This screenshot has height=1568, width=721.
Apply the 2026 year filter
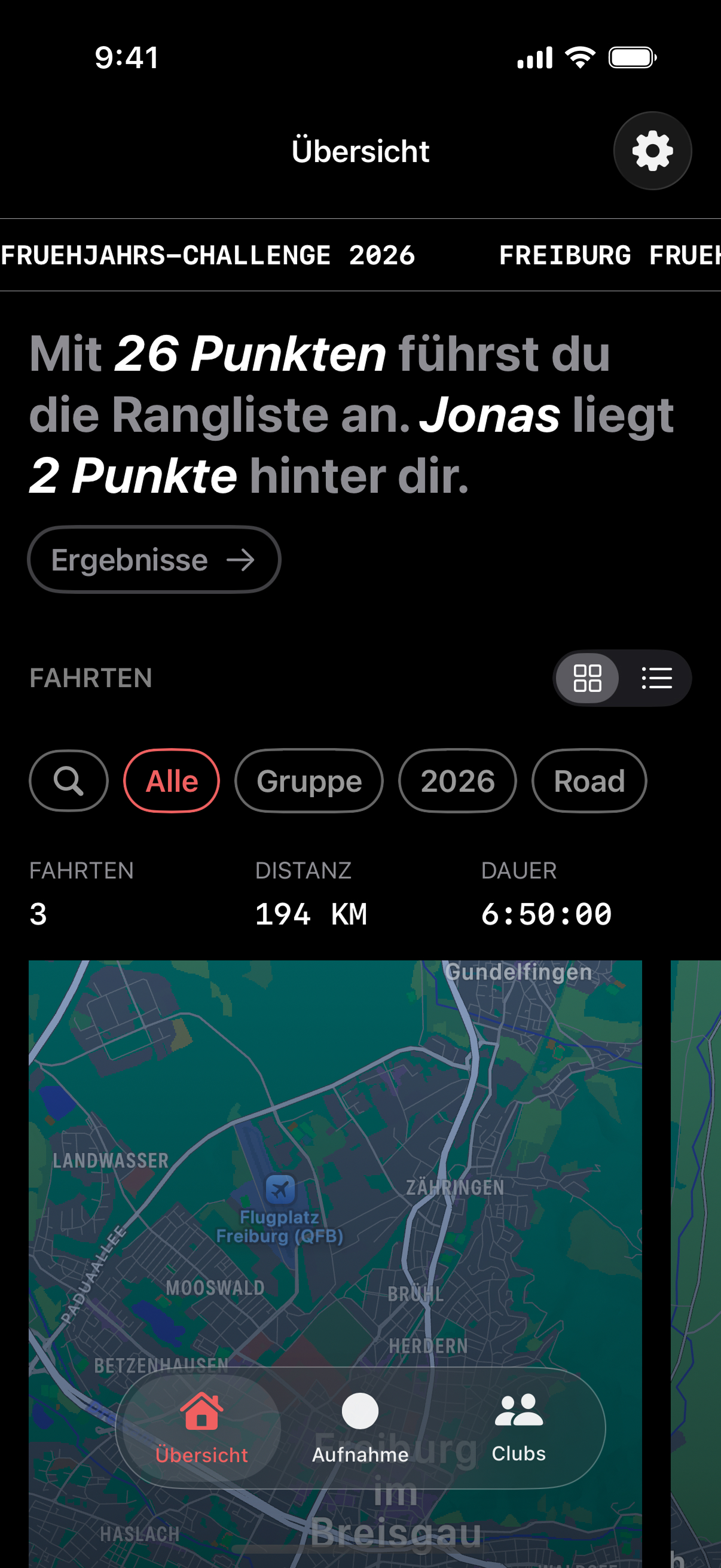(457, 781)
